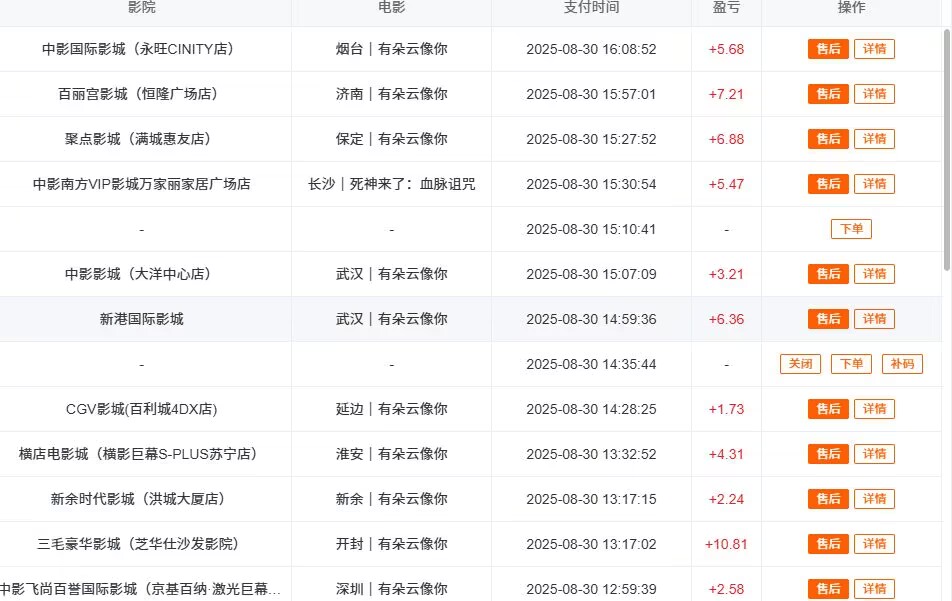View 详情 for 新余时代影城（洪城大厦店）
Screen dimensions: 952x601
(x=874, y=498)
